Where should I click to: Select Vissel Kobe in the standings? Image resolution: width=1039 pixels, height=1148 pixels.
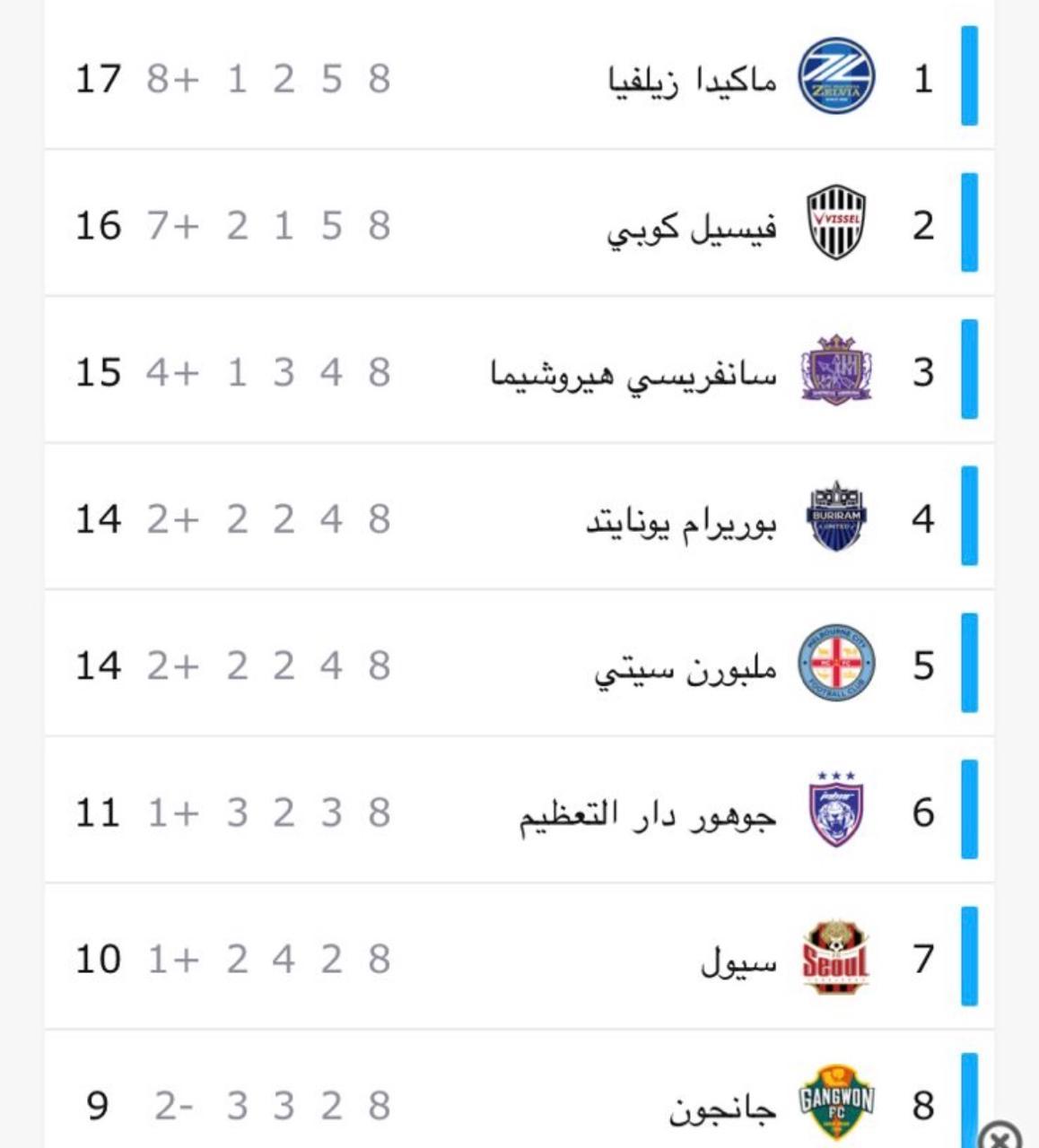coord(691,225)
